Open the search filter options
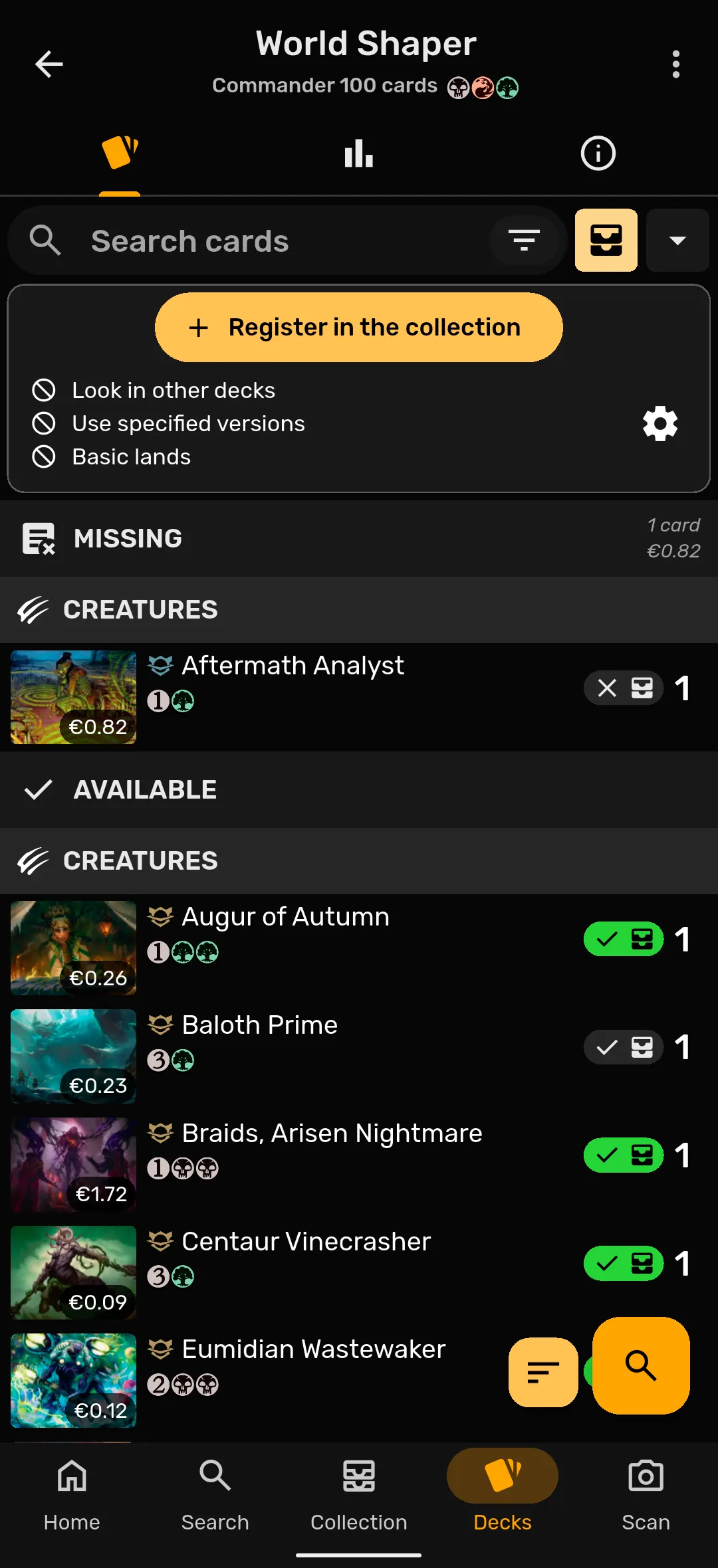The width and height of the screenshot is (718, 1568). click(x=525, y=241)
